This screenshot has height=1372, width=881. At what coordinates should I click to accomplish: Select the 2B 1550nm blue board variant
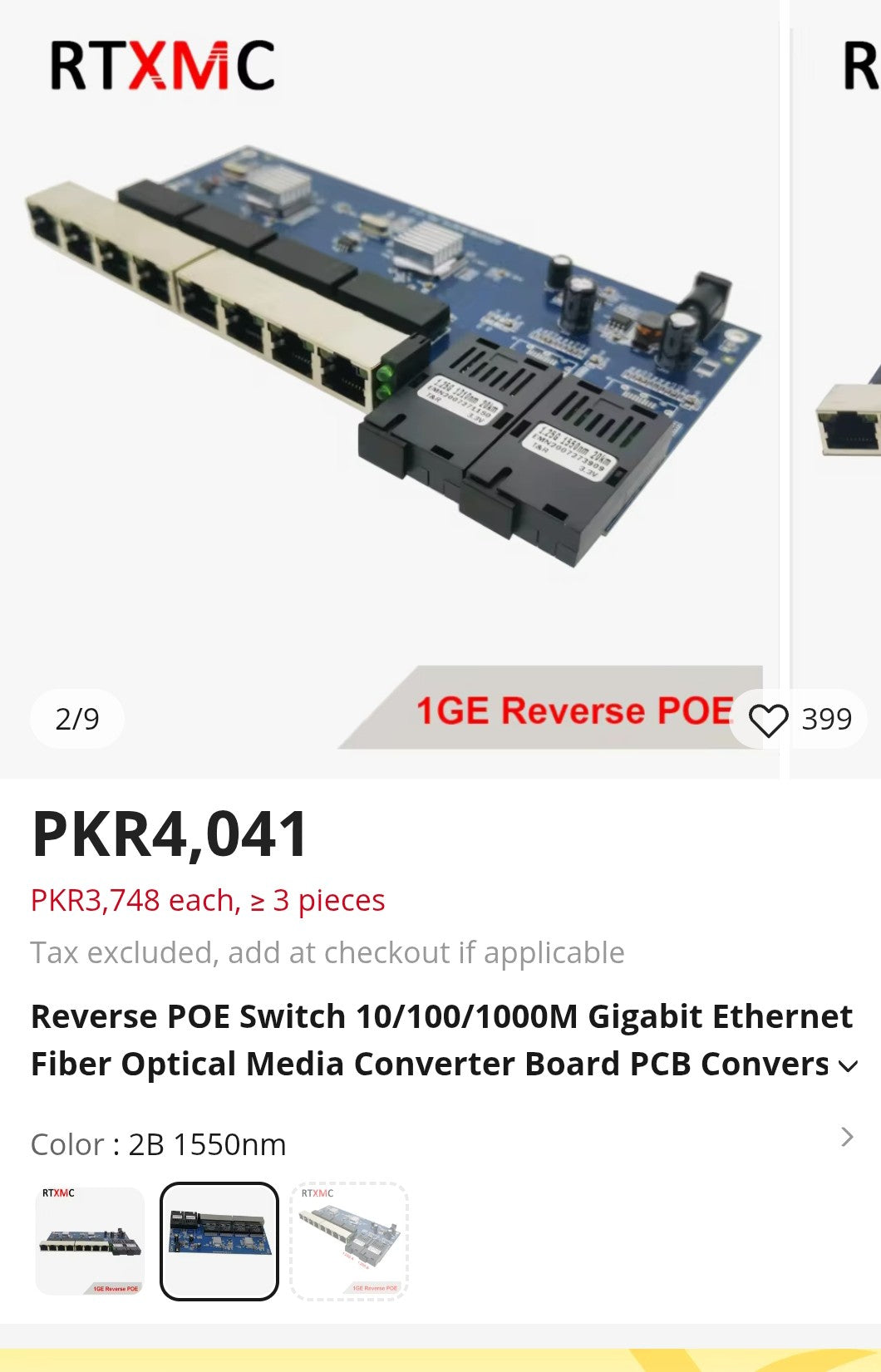219,1241
